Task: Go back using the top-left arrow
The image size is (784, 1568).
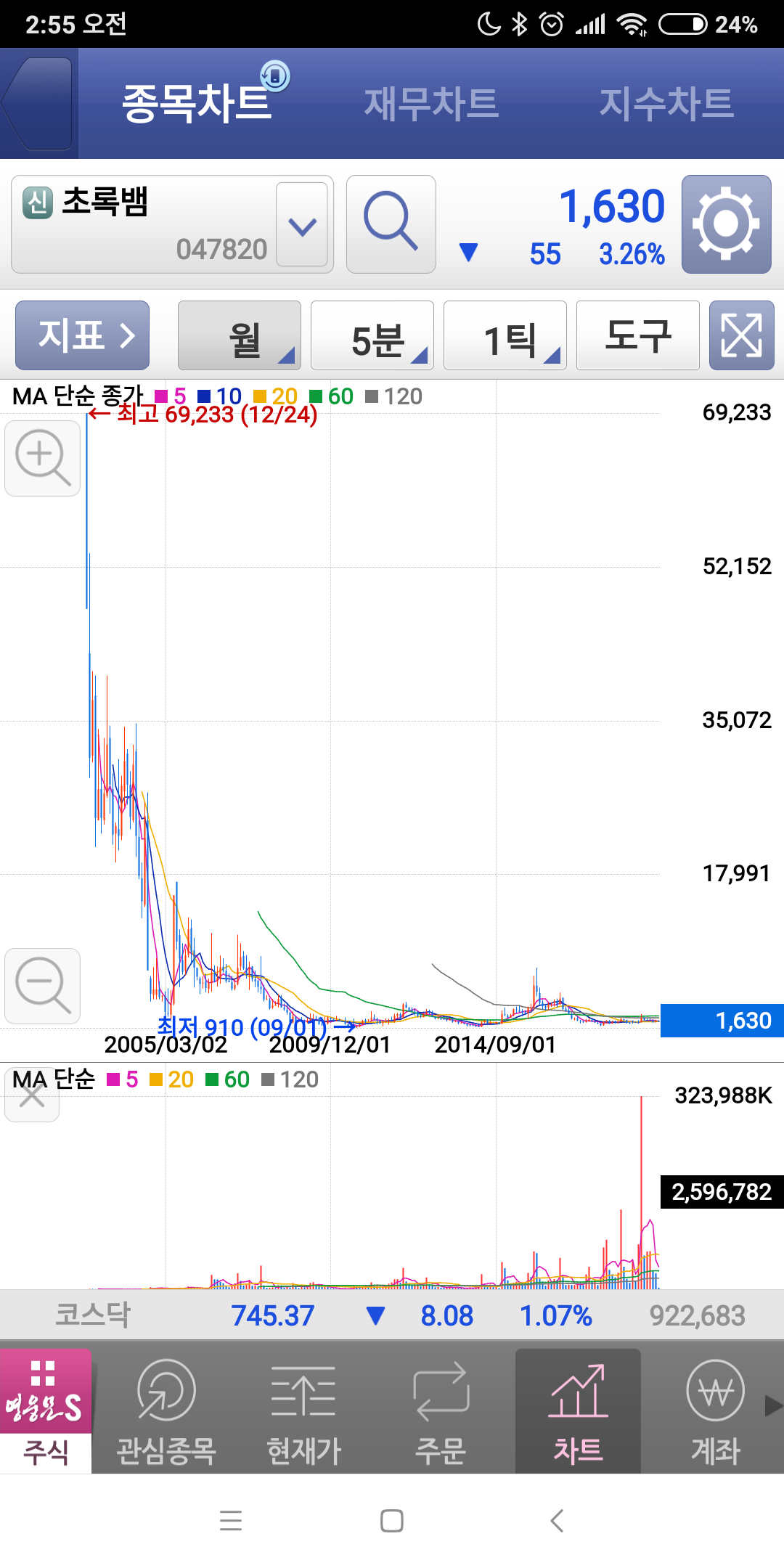Action: click(38, 104)
